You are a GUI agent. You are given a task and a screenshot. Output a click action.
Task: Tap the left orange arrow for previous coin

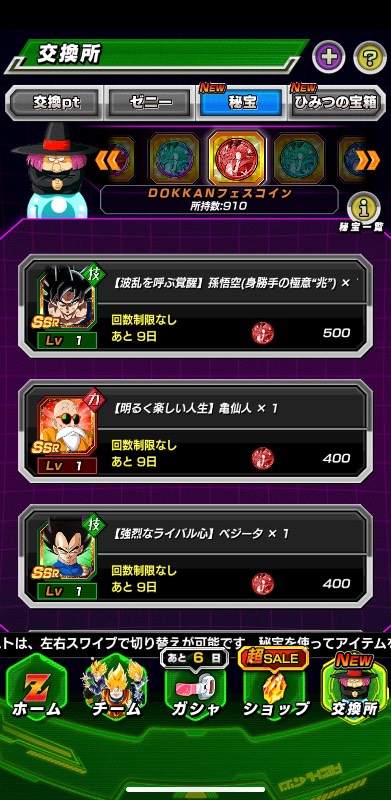107,160
